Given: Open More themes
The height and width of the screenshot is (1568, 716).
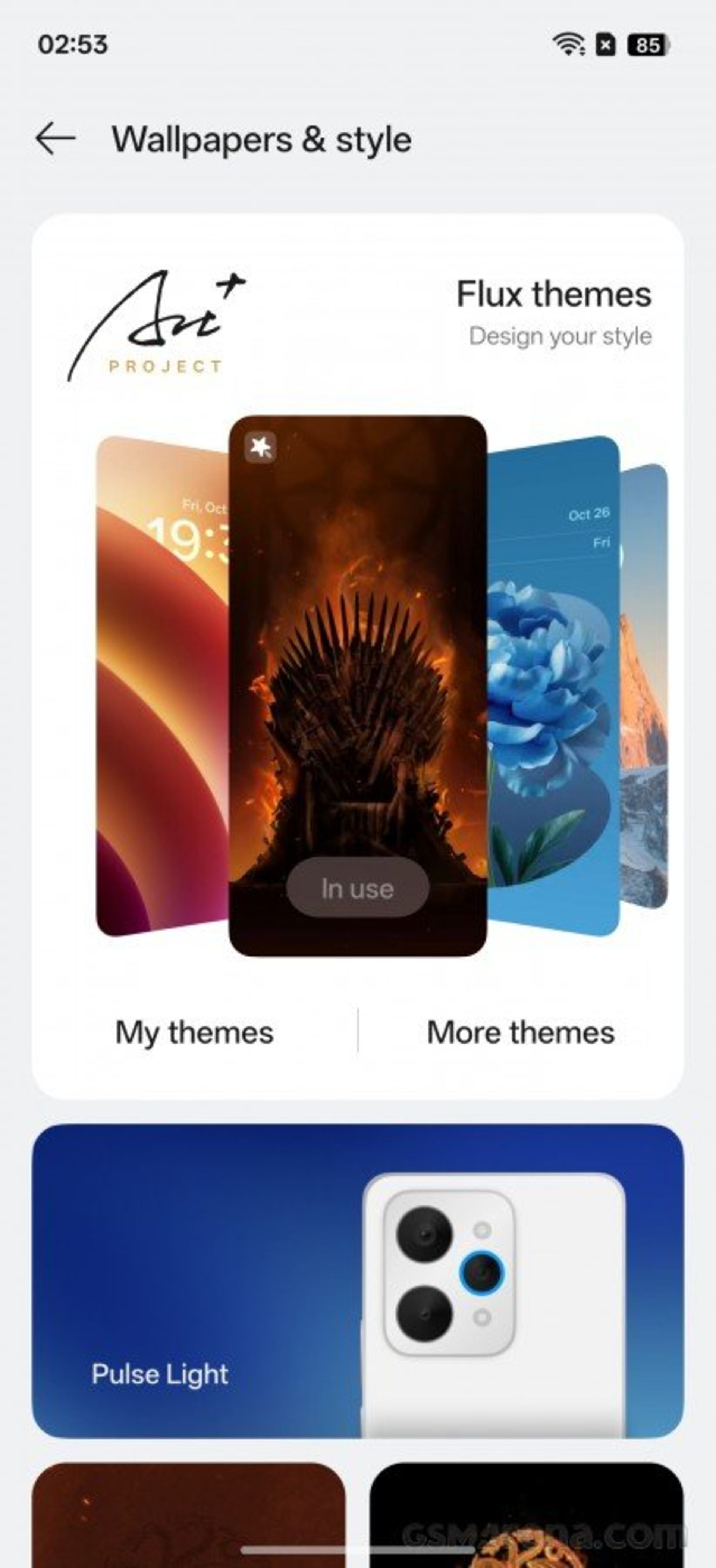Looking at the screenshot, I should (521, 1032).
